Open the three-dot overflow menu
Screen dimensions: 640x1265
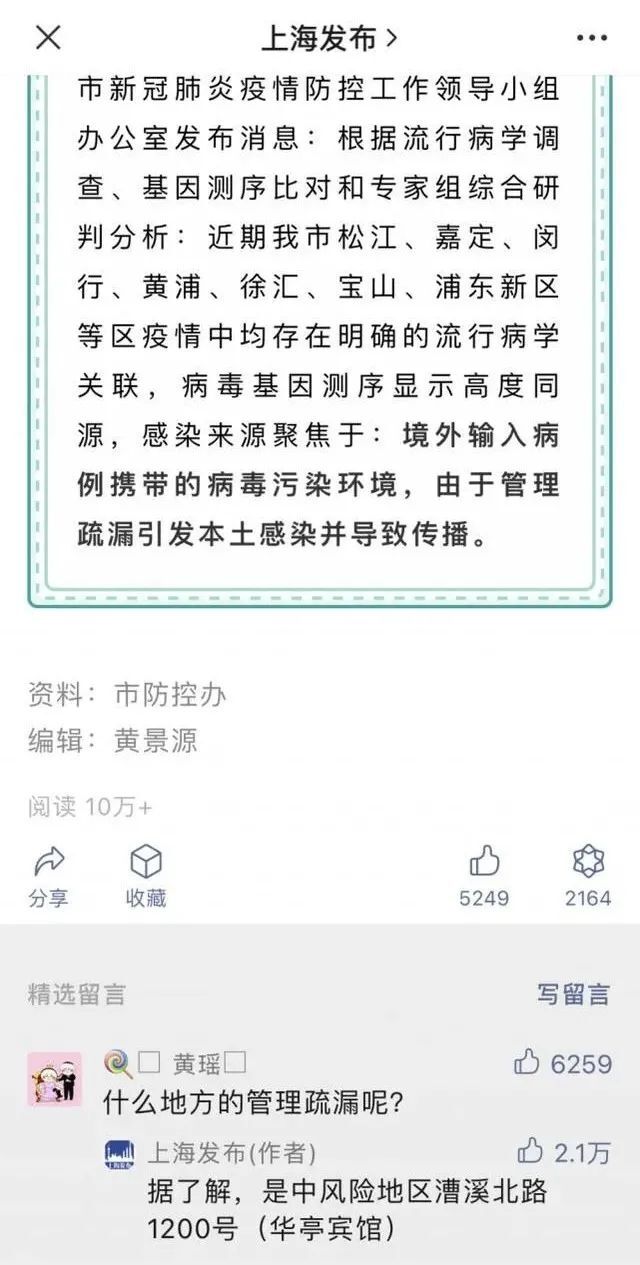pos(591,38)
